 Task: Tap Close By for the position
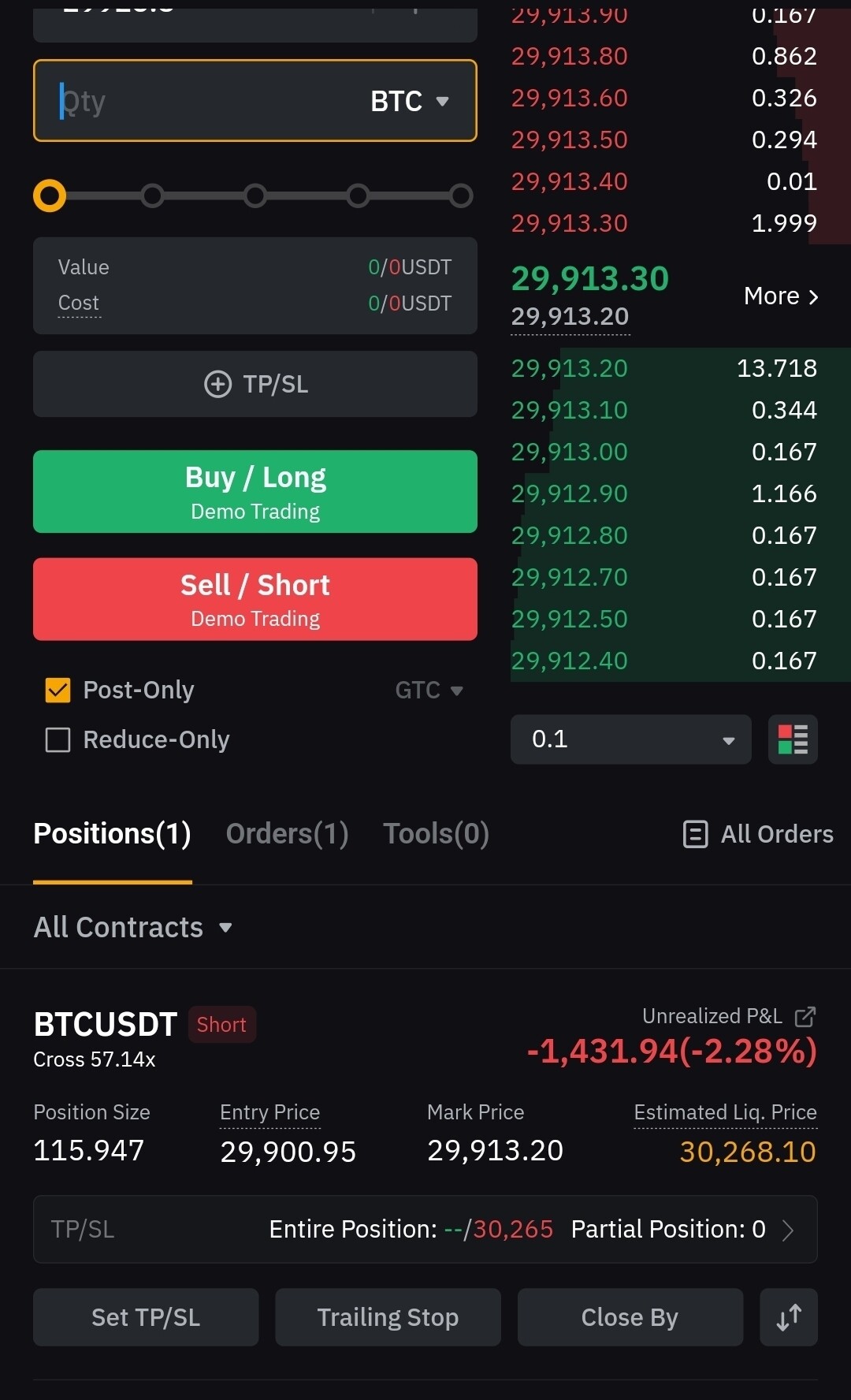tap(630, 1317)
